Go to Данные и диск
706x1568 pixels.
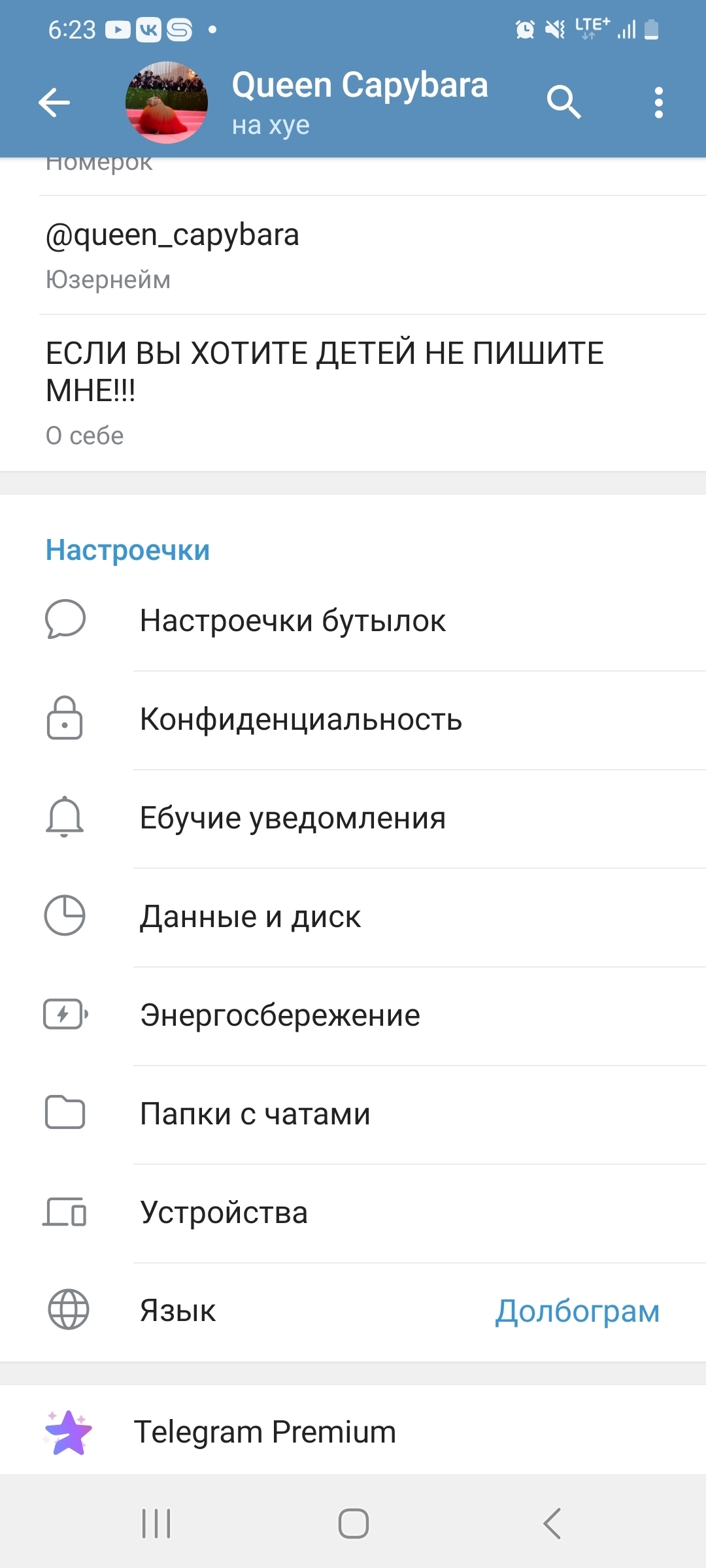coord(353,917)
